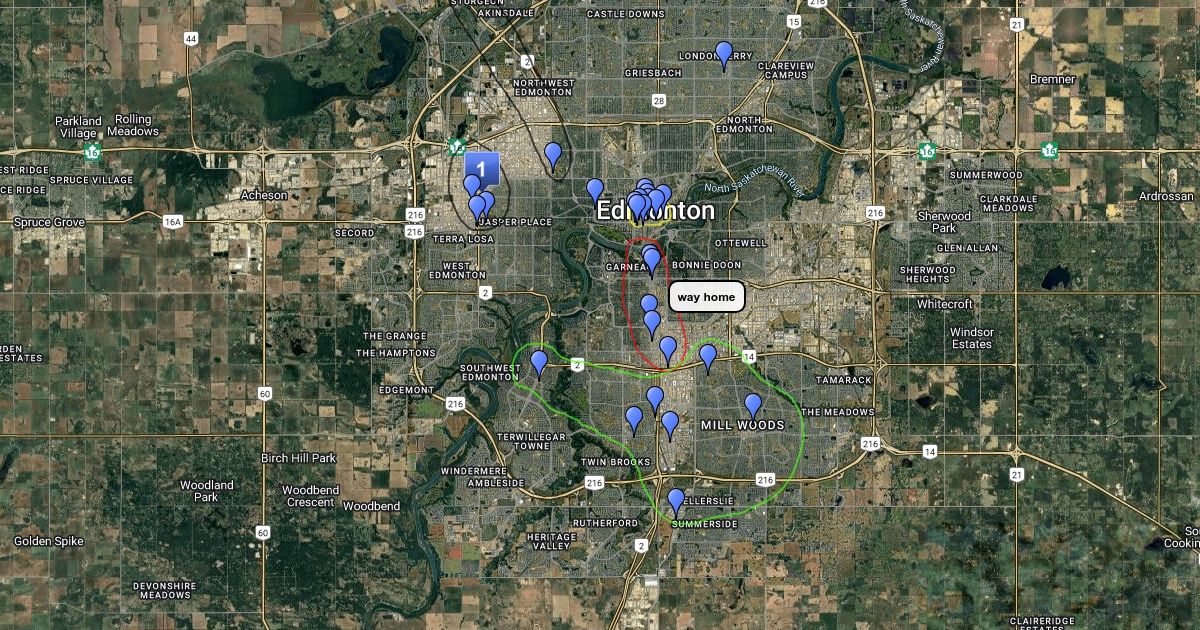This screenshot has width=1200, height=630.
Task: Tap the 'way home' label
Action: [706, 297]
